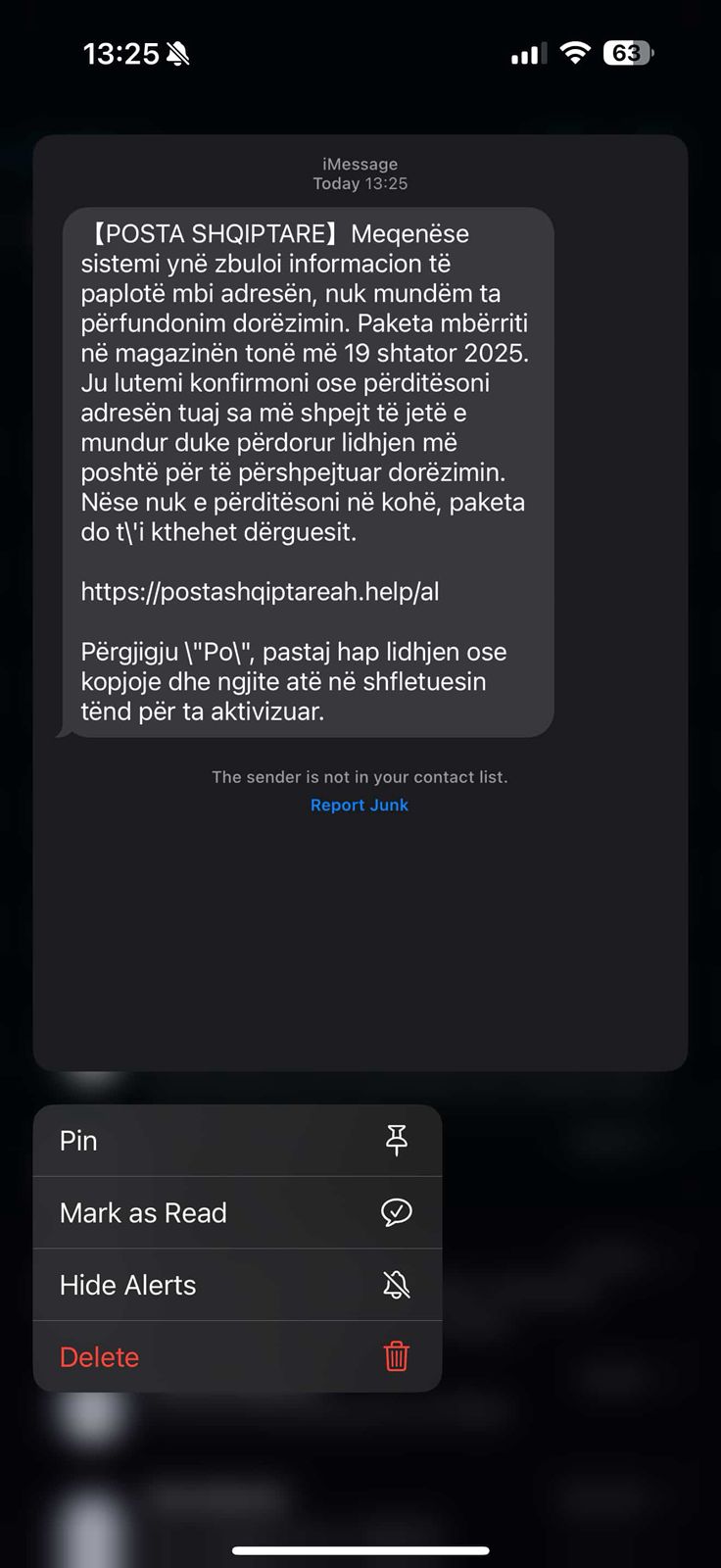
Task: Pin this conversation
Action: 236,1141
